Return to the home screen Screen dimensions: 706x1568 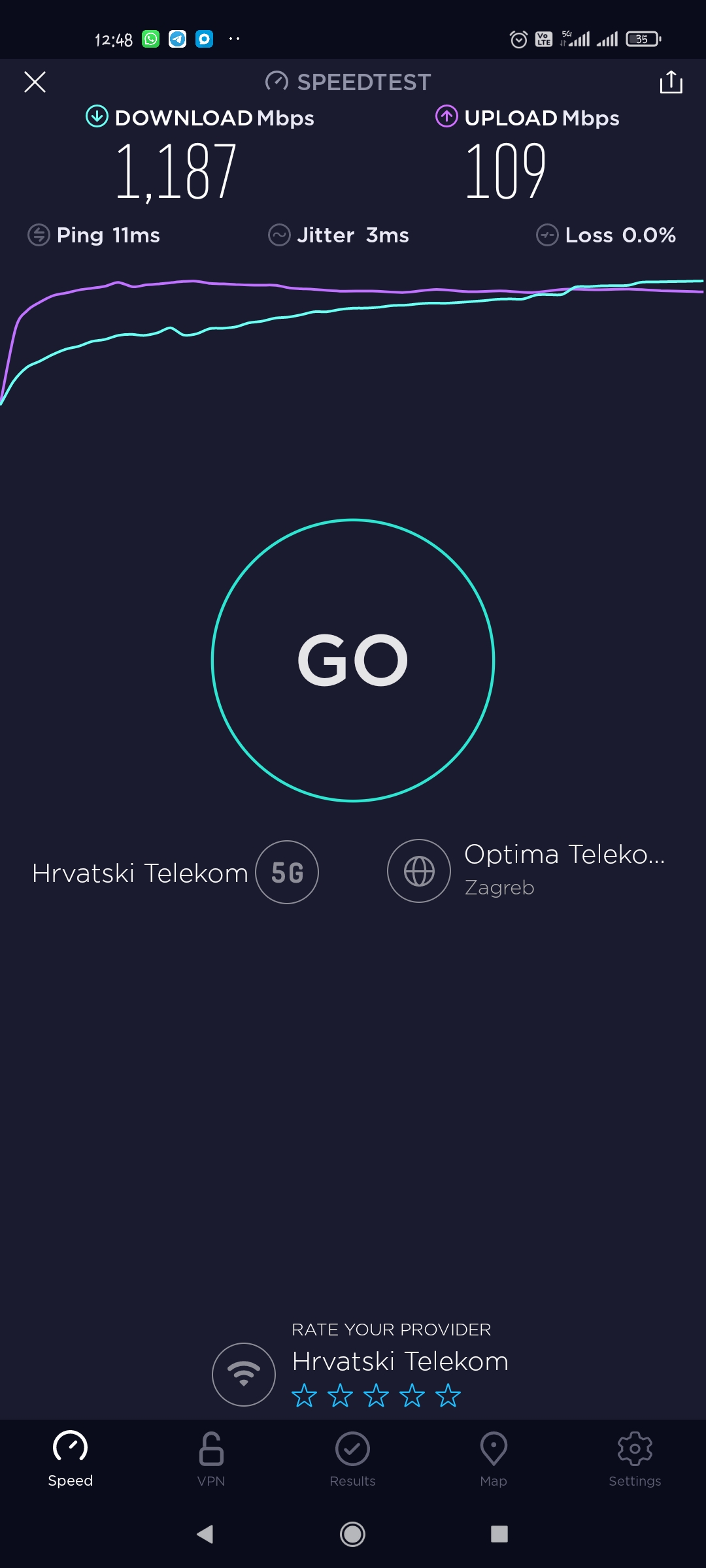[353, 1534]
